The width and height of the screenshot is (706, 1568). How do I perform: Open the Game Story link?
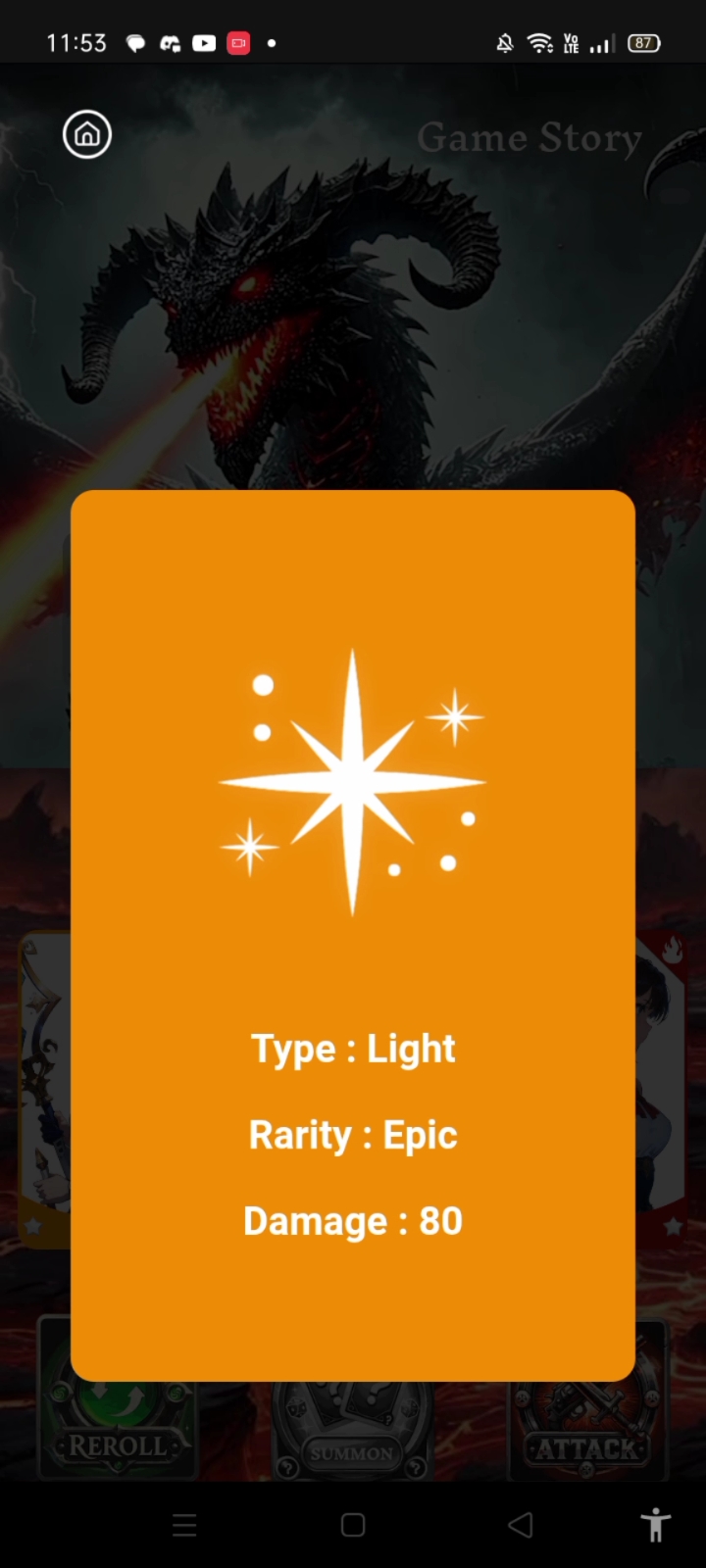(x=529, y=138)
